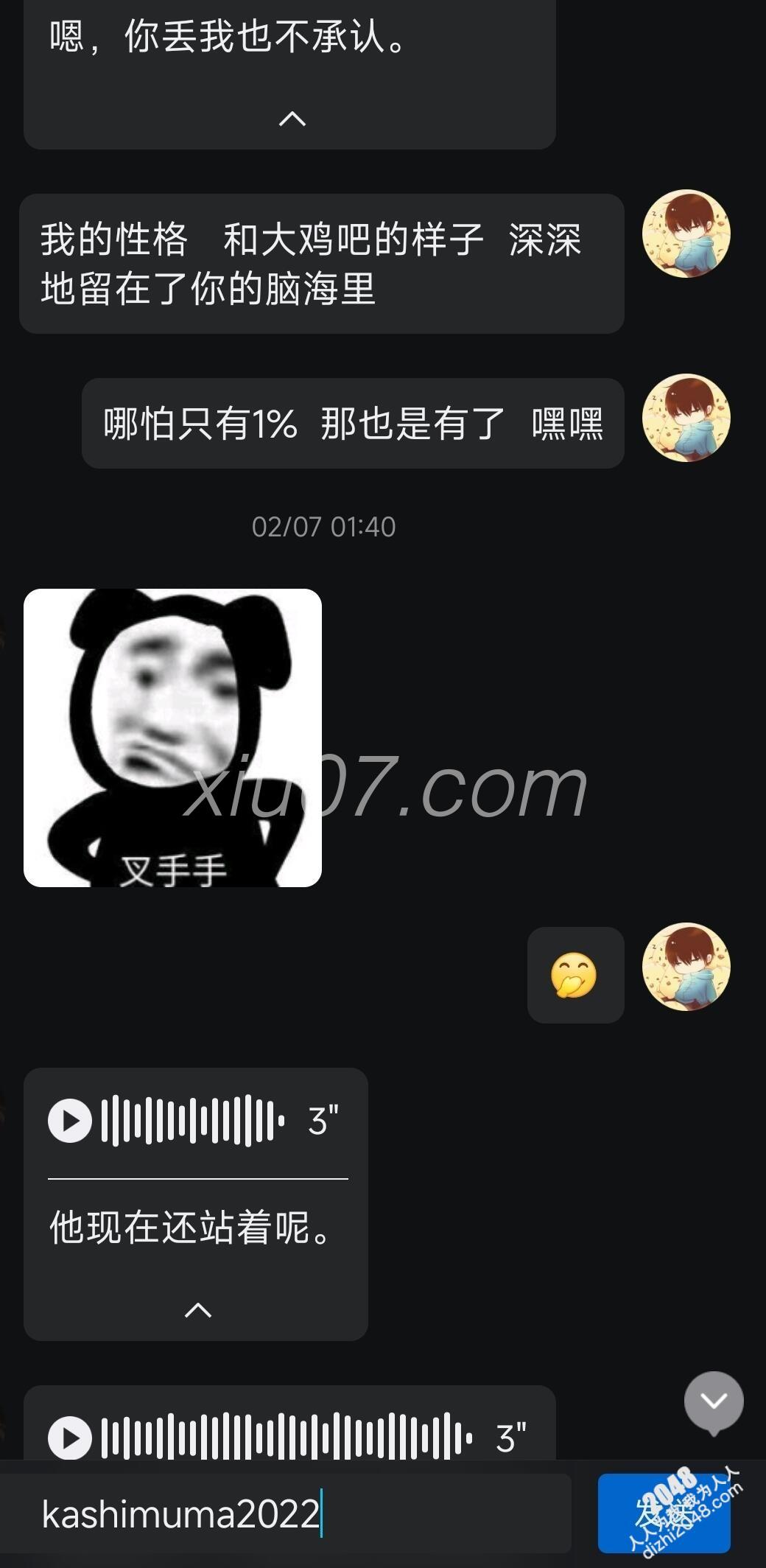
Task: Open the avatar beside the 哪怕只有1% message
Action: 686,418
